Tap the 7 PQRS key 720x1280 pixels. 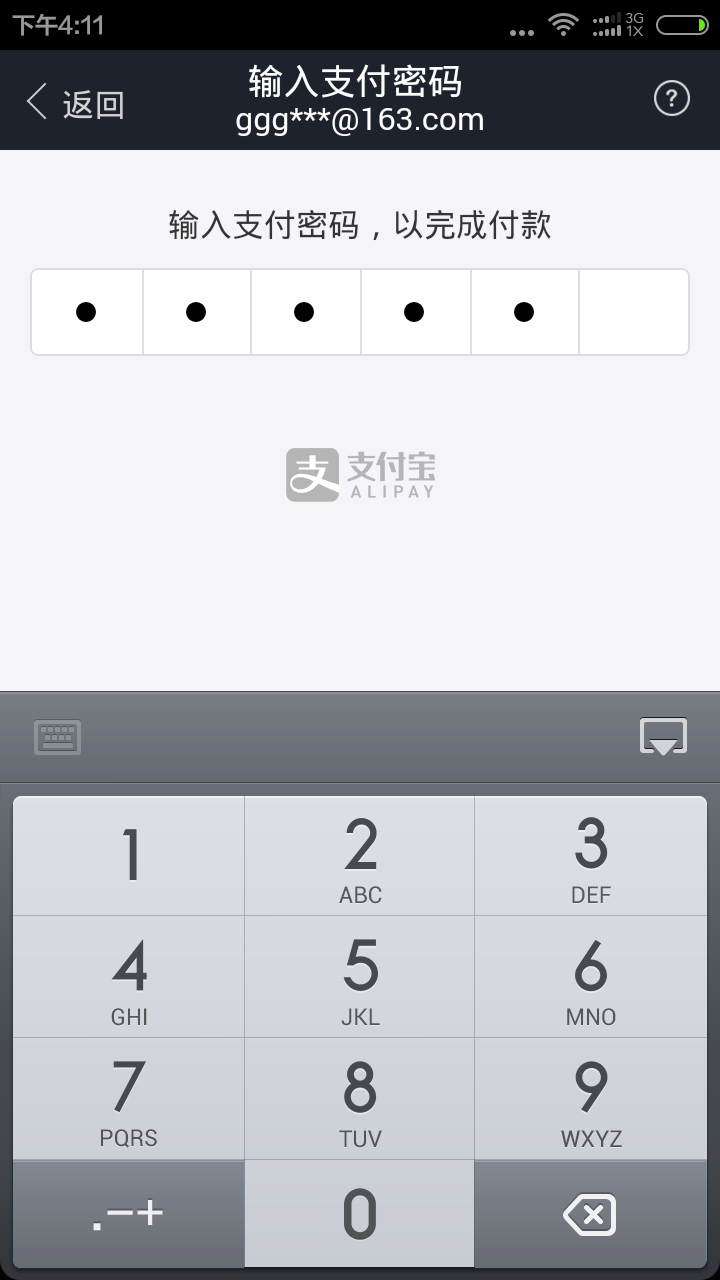click(x=129, y=1098)
